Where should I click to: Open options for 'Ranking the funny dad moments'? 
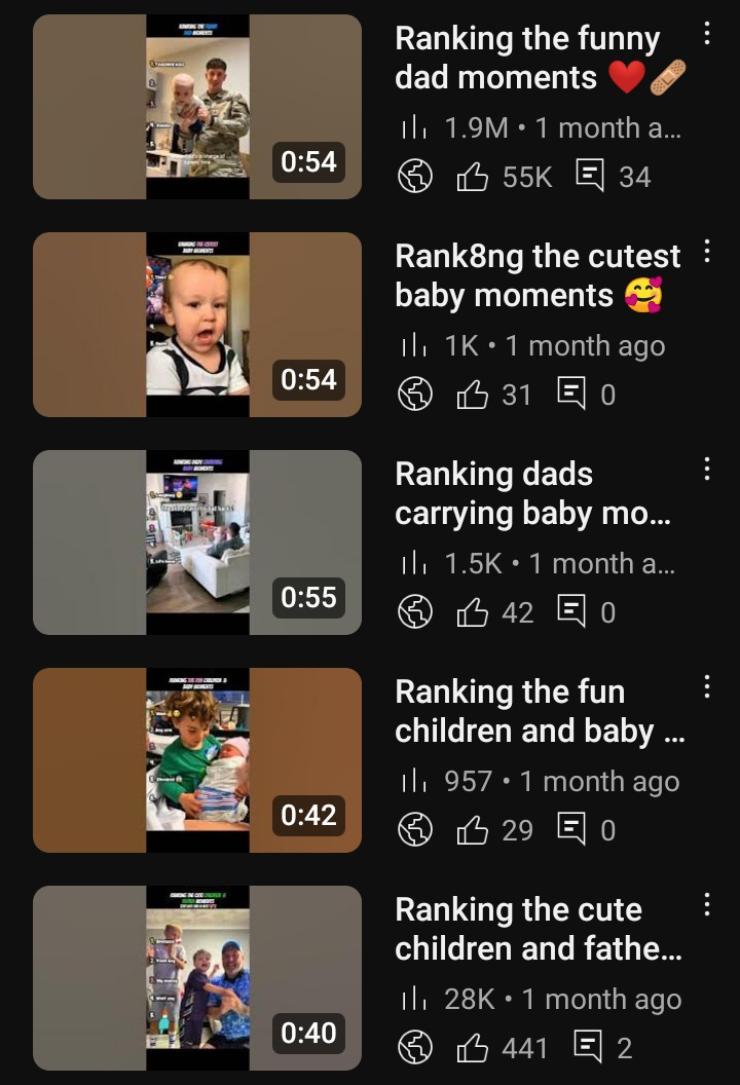707,34
